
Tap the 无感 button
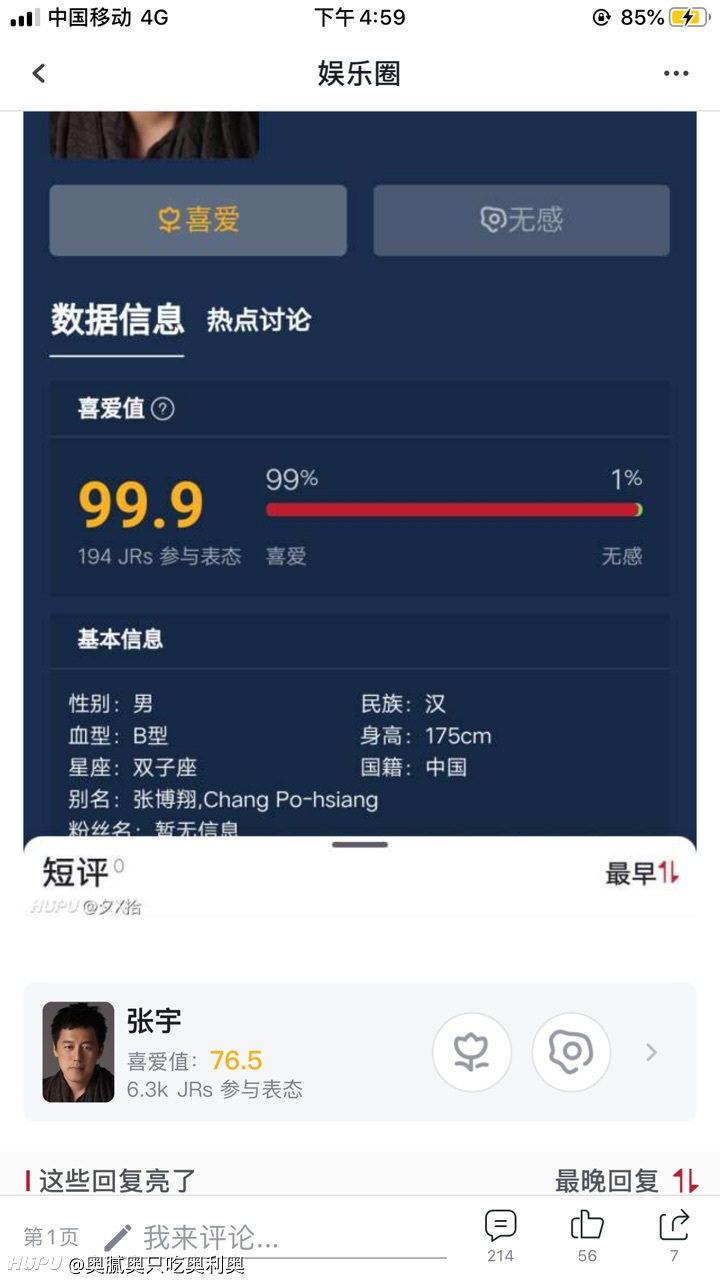tap(521, 220)
